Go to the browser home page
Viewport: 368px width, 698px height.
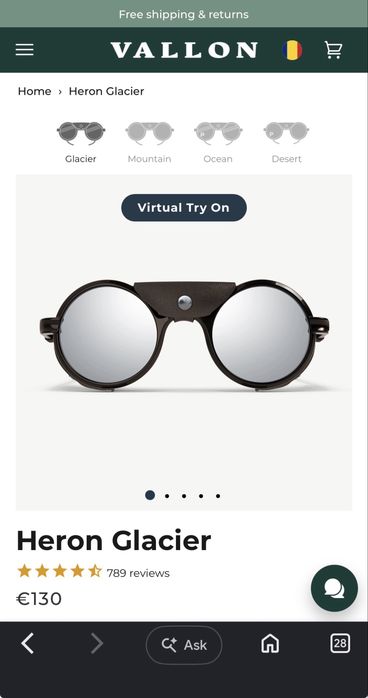click(270, 644)
